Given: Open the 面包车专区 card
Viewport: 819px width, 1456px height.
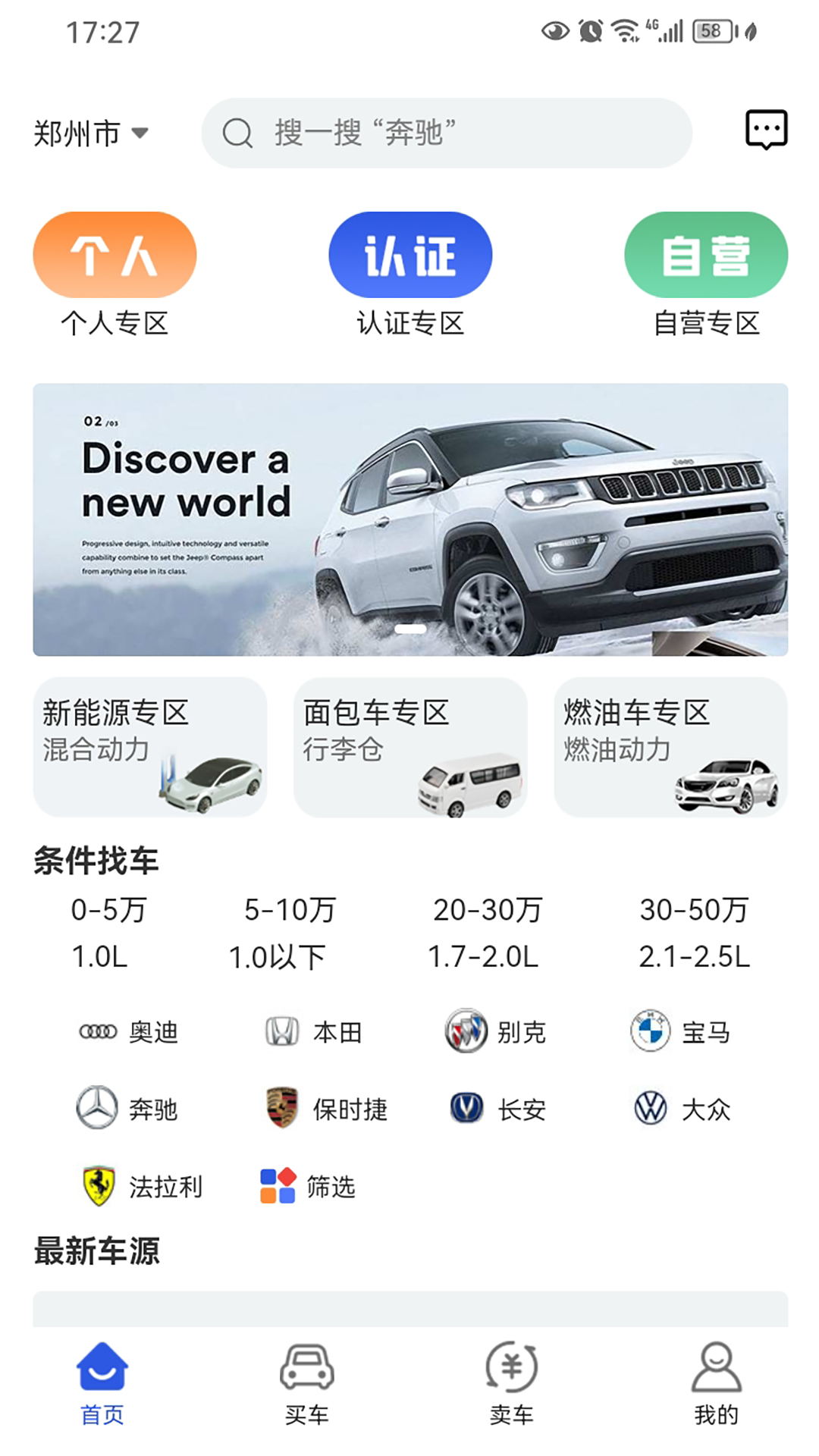Looking at the screenshot, I should [x=410, y=747].
